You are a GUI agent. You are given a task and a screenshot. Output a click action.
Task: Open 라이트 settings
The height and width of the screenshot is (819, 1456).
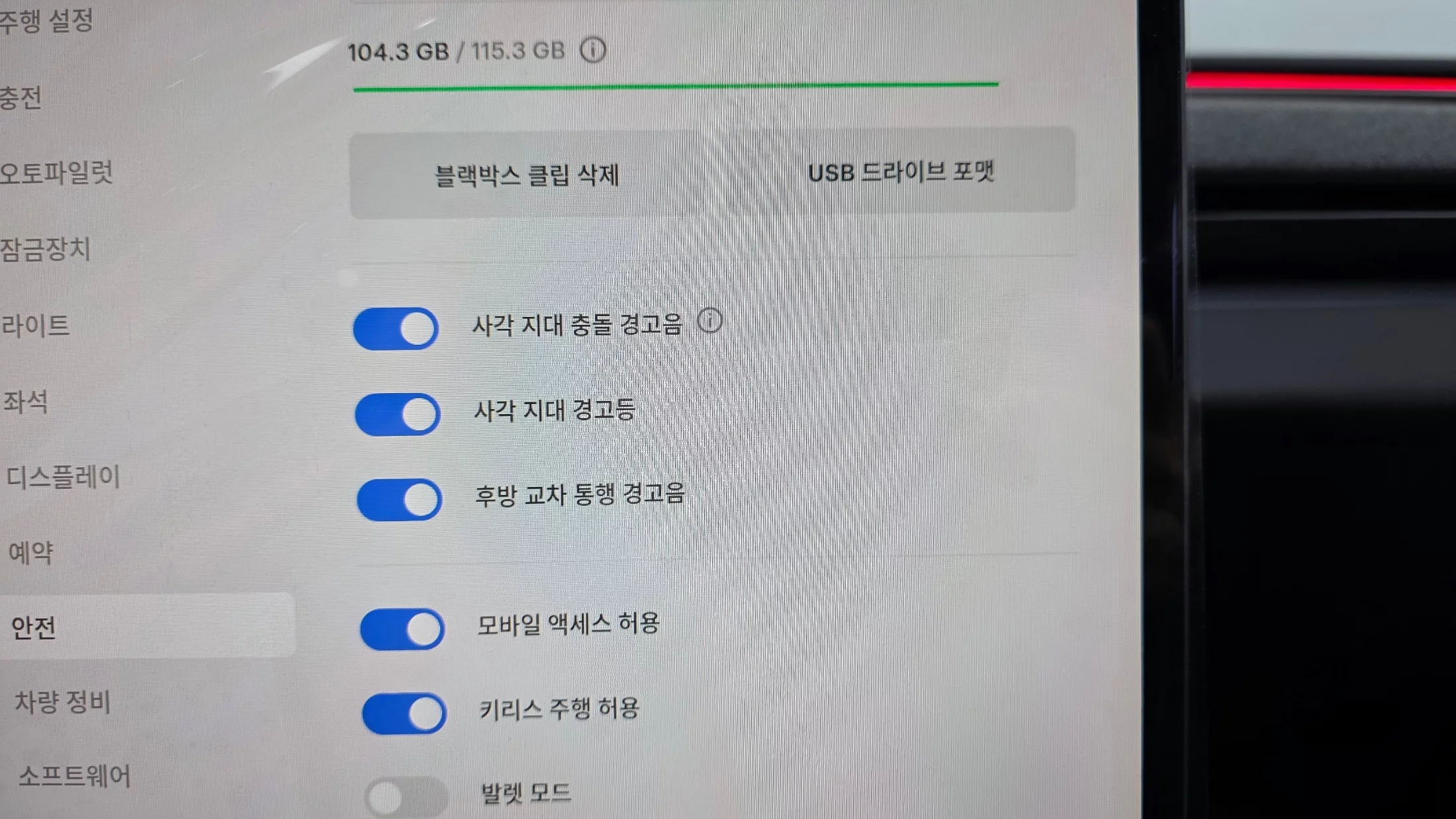pyautogui.click(x=36, y=325)
